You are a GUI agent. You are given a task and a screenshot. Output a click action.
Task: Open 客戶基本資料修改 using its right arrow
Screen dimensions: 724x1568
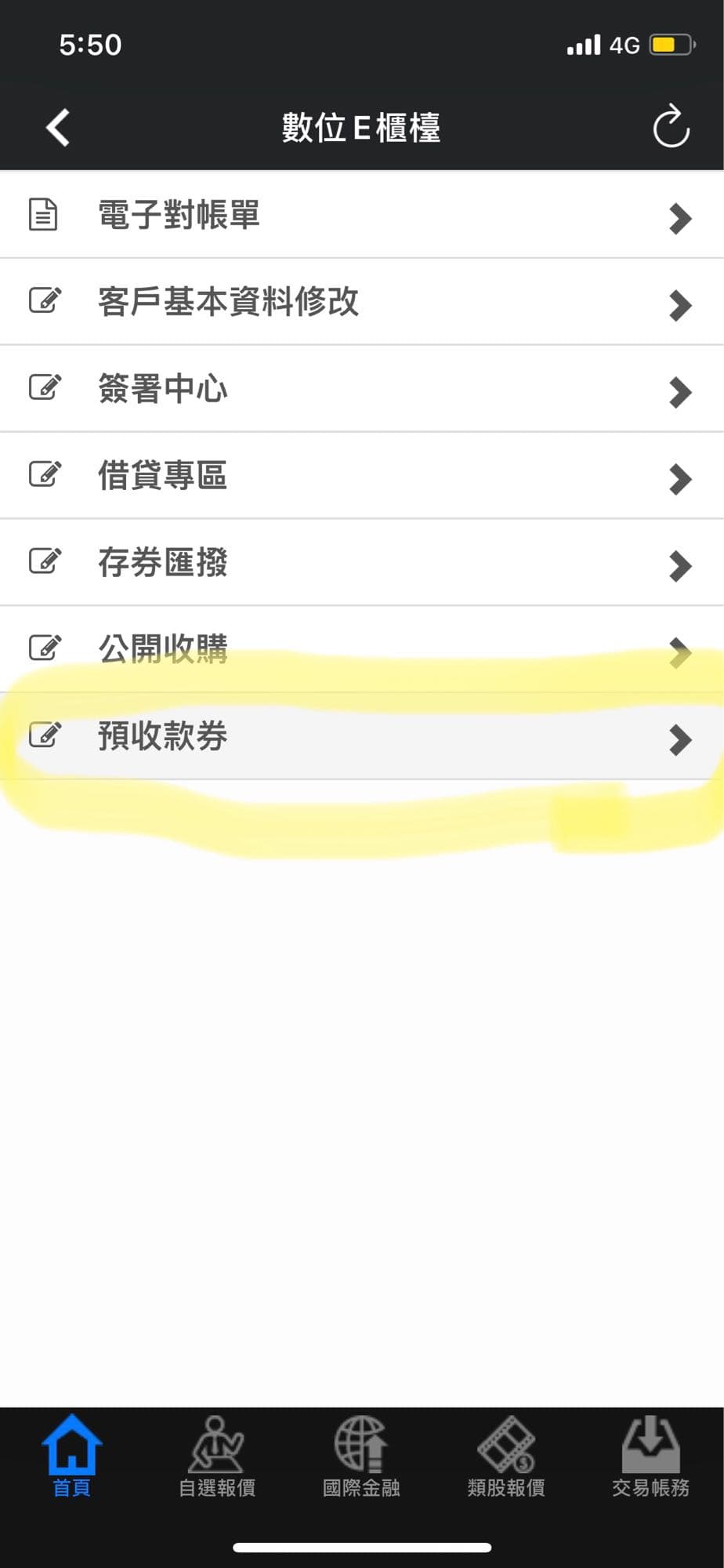(x=679, y=305)
